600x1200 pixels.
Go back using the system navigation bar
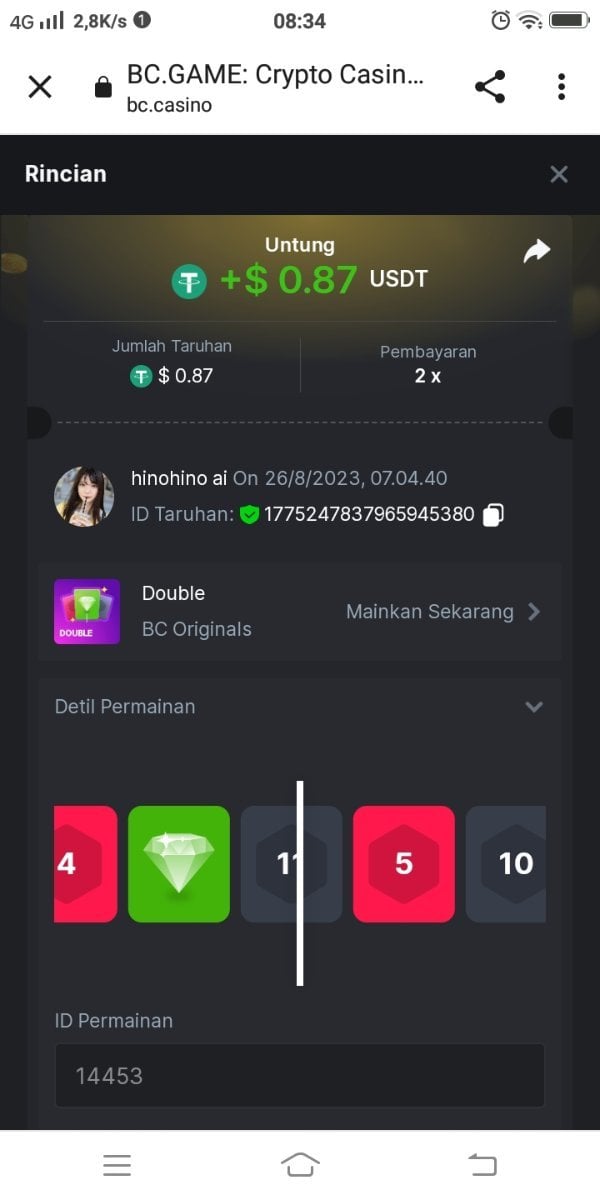(482, 1164)
